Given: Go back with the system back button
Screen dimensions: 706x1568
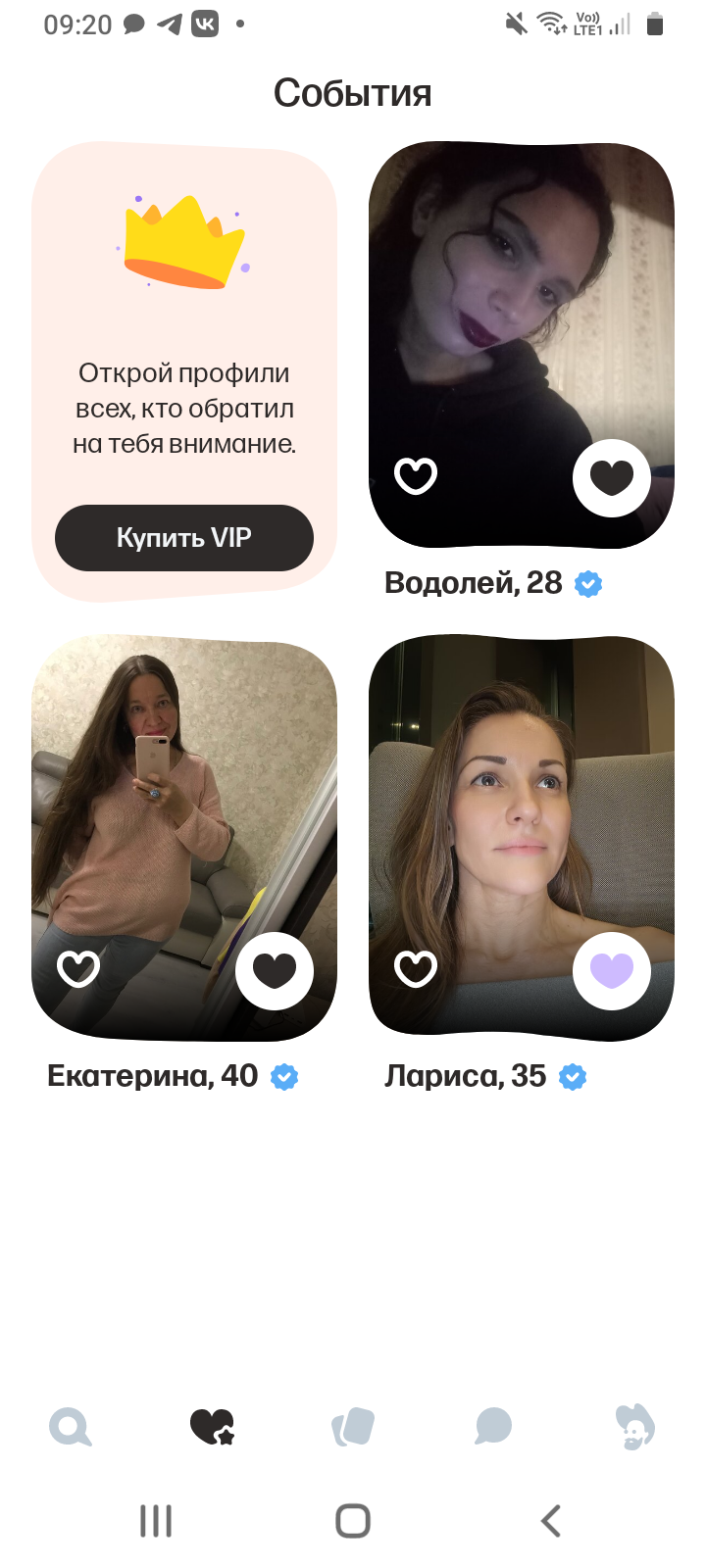Looking at the screenshot, I should coord(551,1521).
